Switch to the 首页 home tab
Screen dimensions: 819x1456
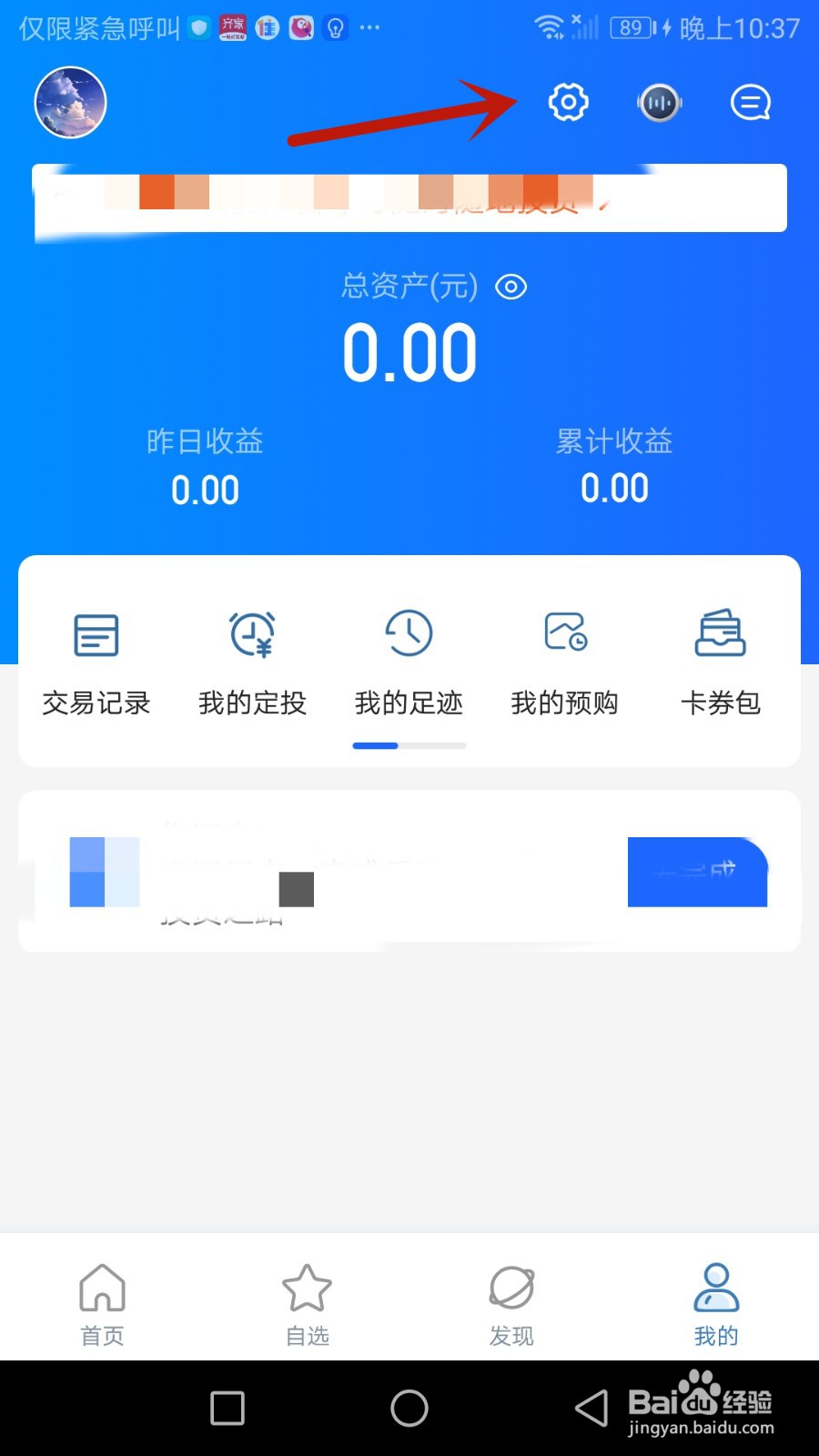tap(102, 1303)
